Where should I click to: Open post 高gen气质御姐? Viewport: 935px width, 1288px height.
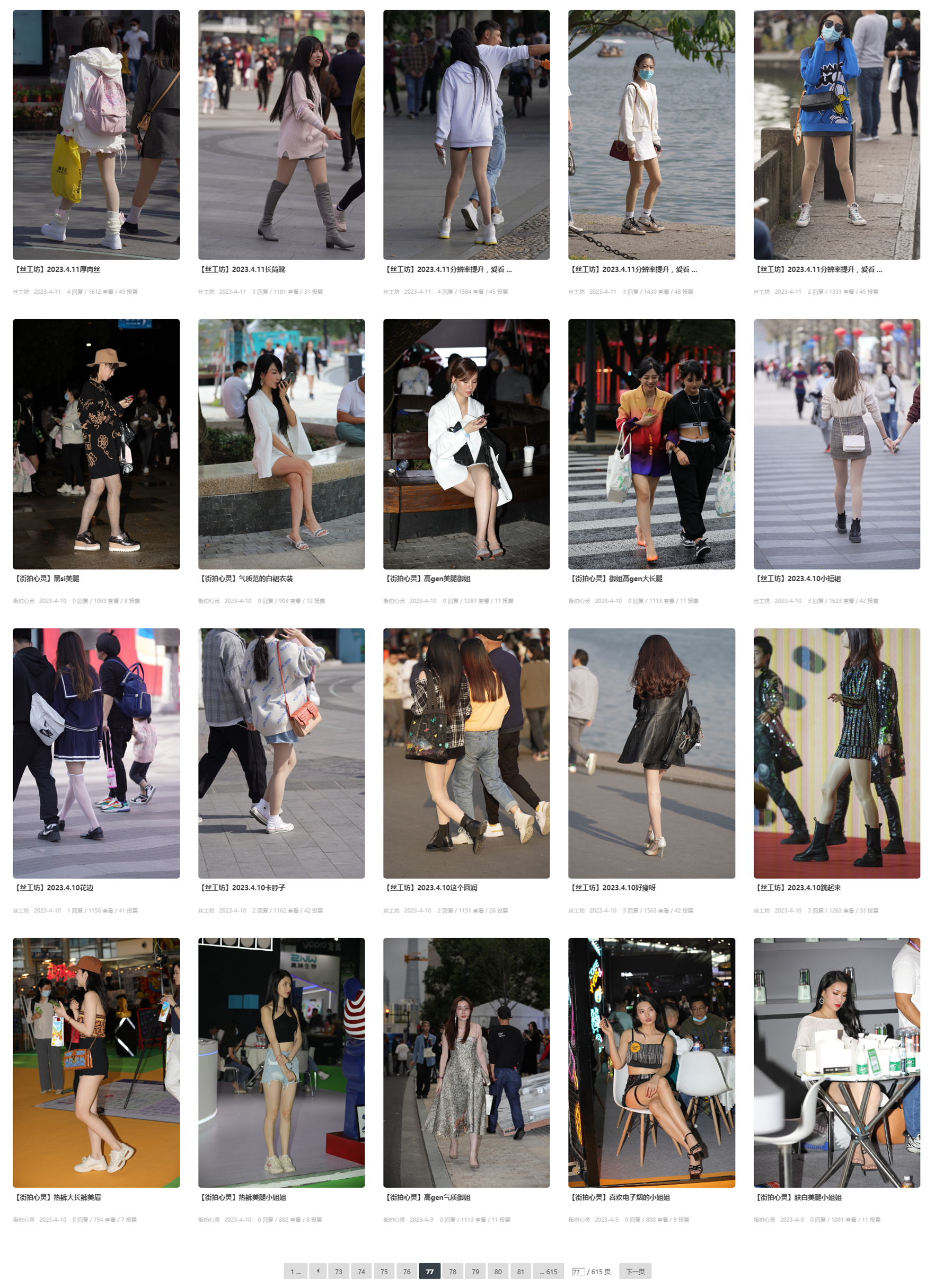coord(427,1197)
